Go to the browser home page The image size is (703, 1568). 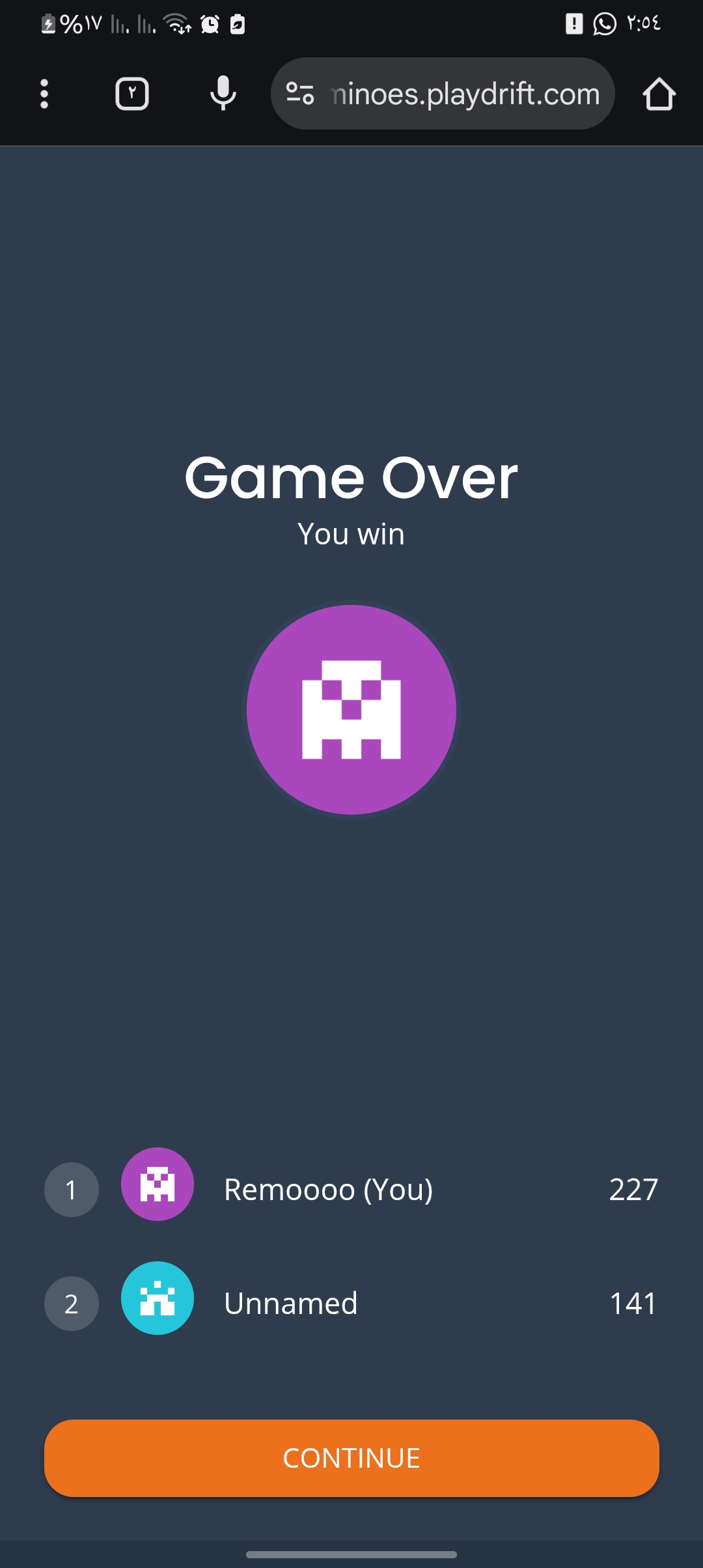(x=659, y=94)
